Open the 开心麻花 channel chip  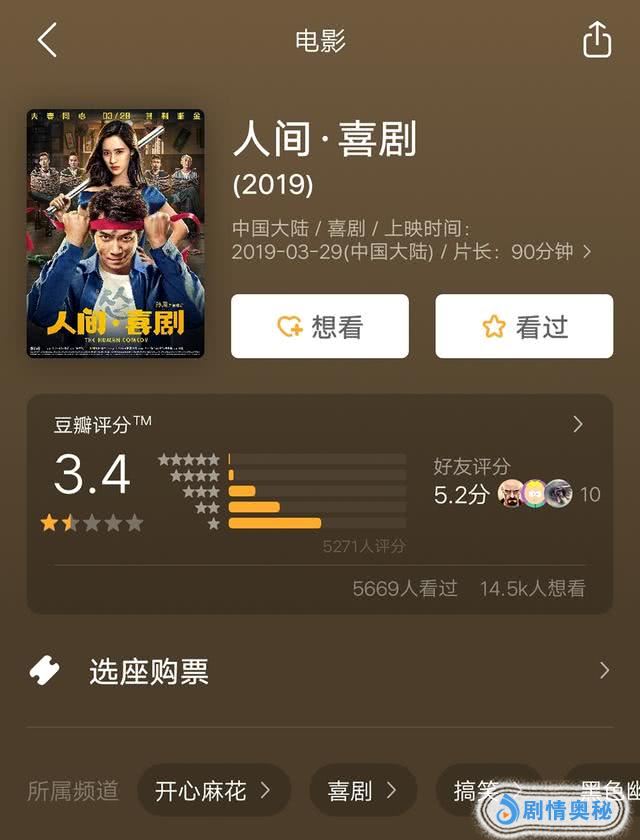point(213,791)
